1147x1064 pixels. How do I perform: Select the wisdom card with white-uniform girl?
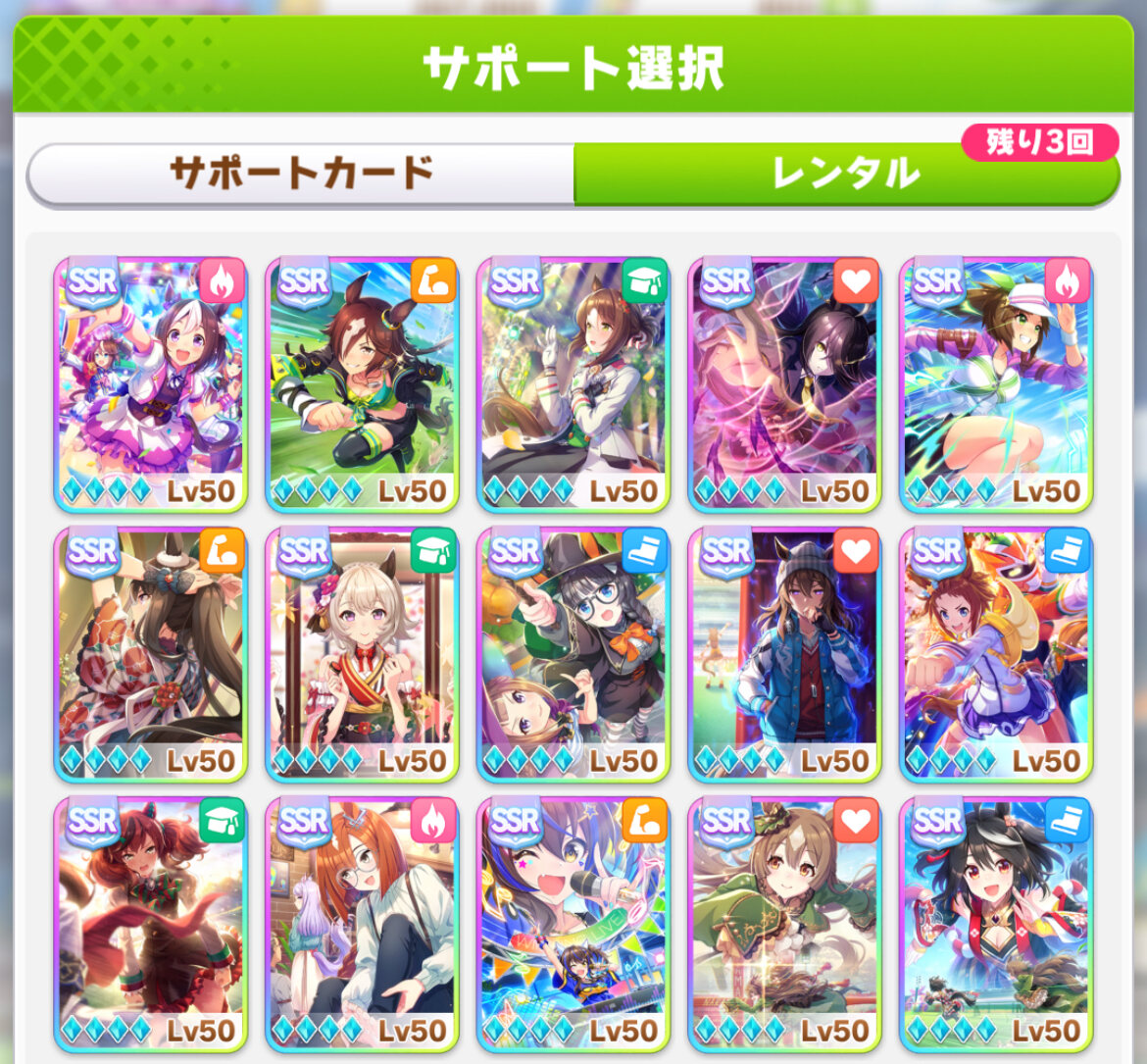click(x=573, y=384)
